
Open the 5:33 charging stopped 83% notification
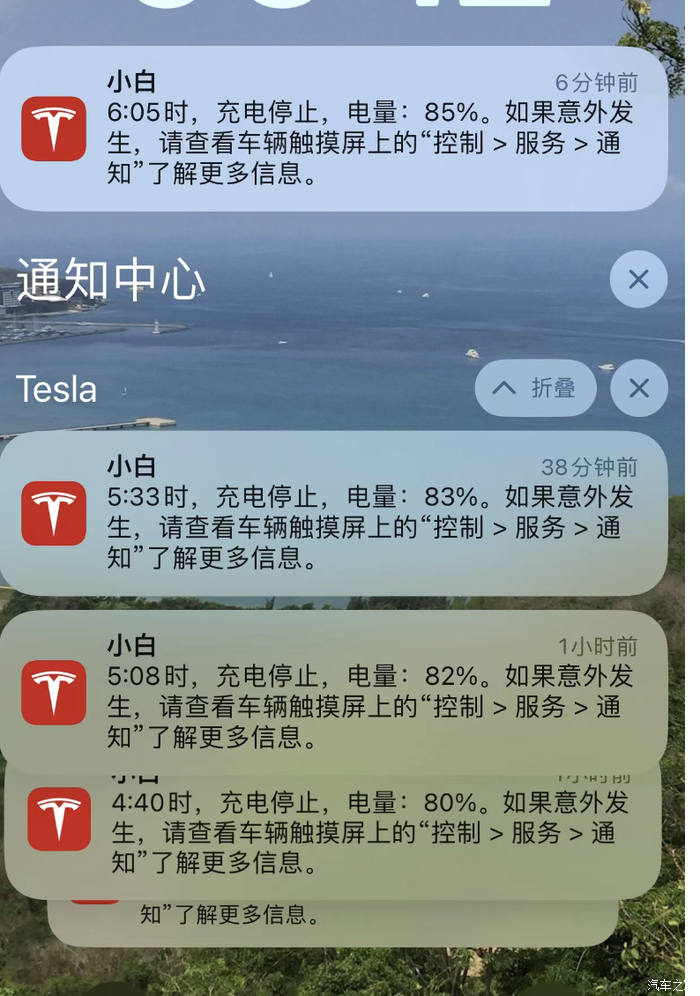tap(333, 513)
